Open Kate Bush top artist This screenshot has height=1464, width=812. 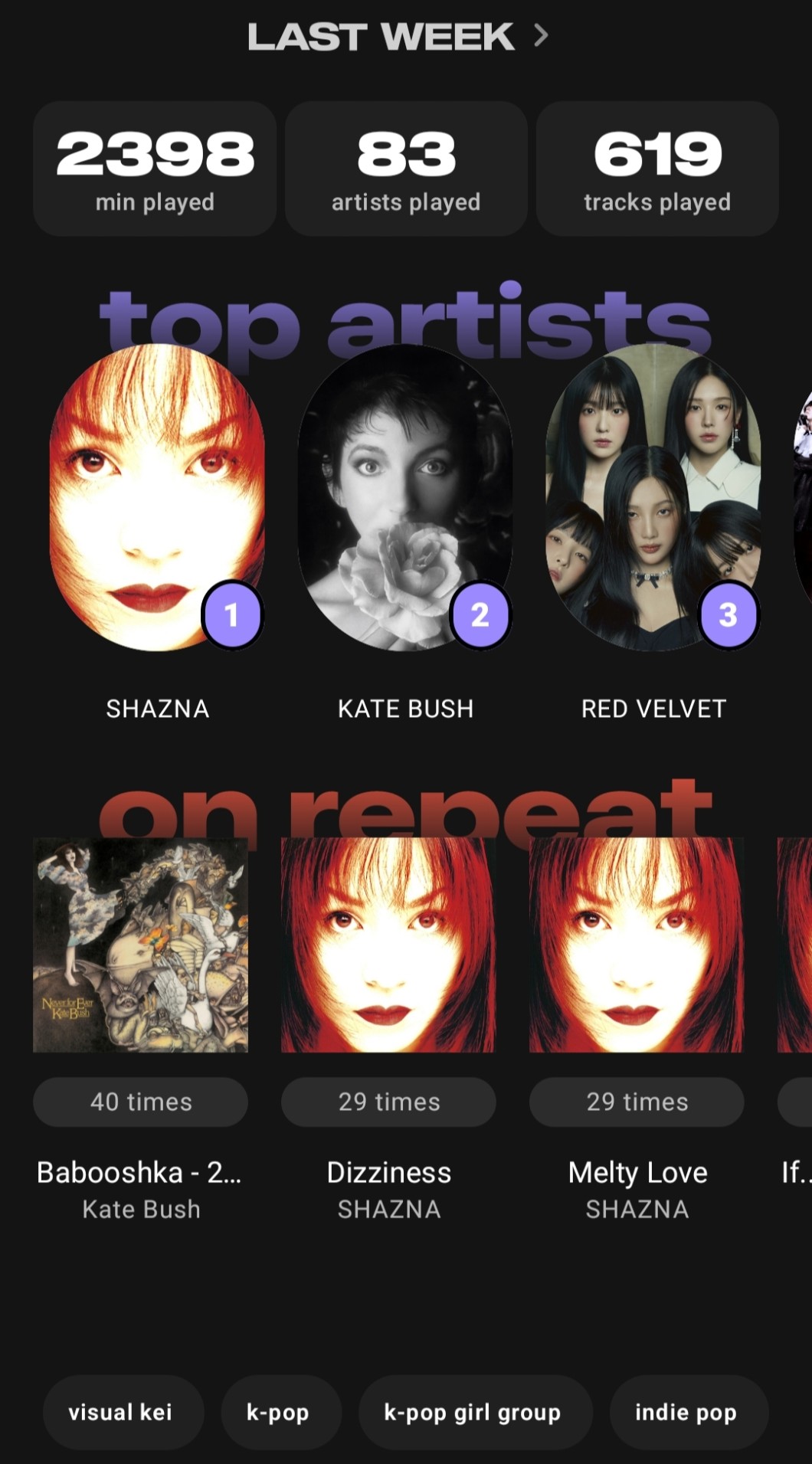[x=405, y=498]
